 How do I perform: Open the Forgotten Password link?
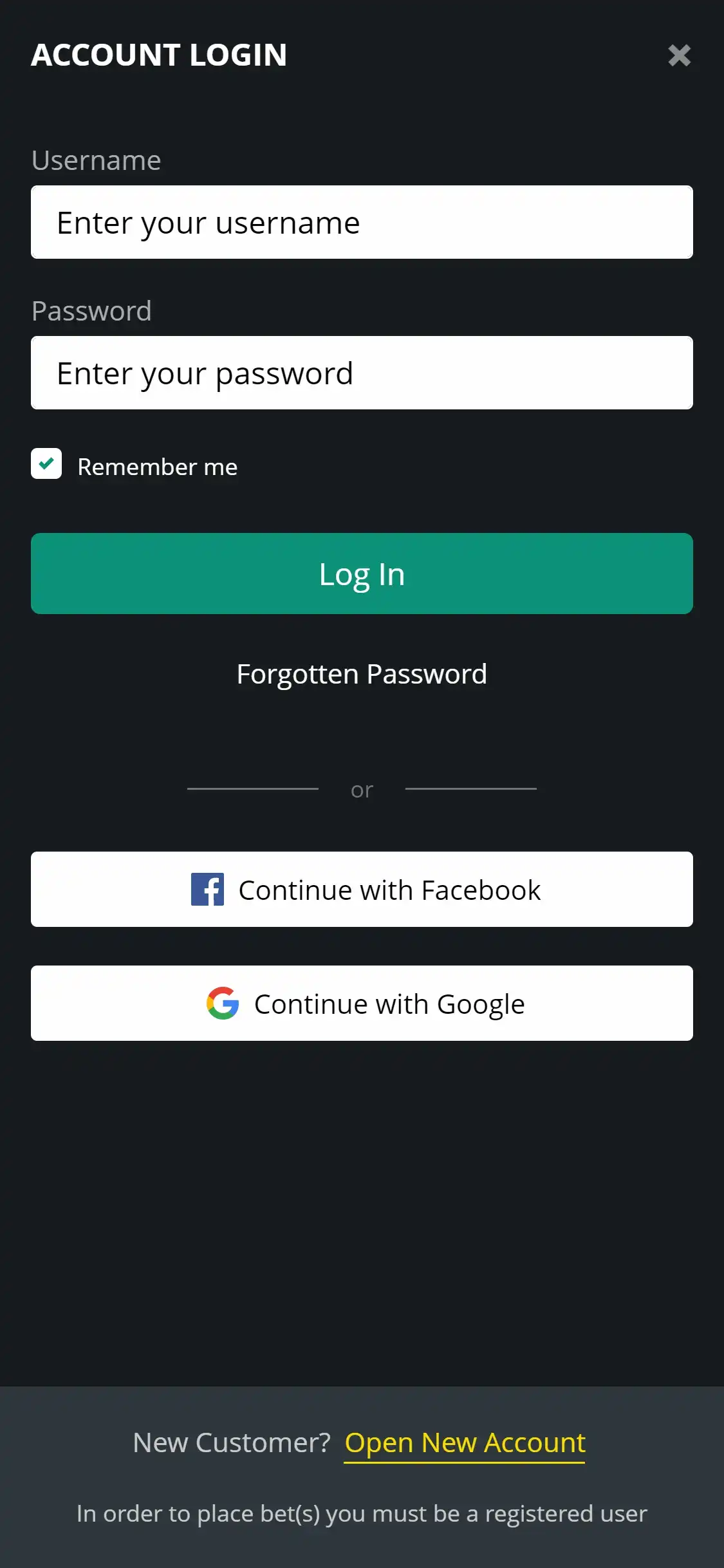pos(362,675)
